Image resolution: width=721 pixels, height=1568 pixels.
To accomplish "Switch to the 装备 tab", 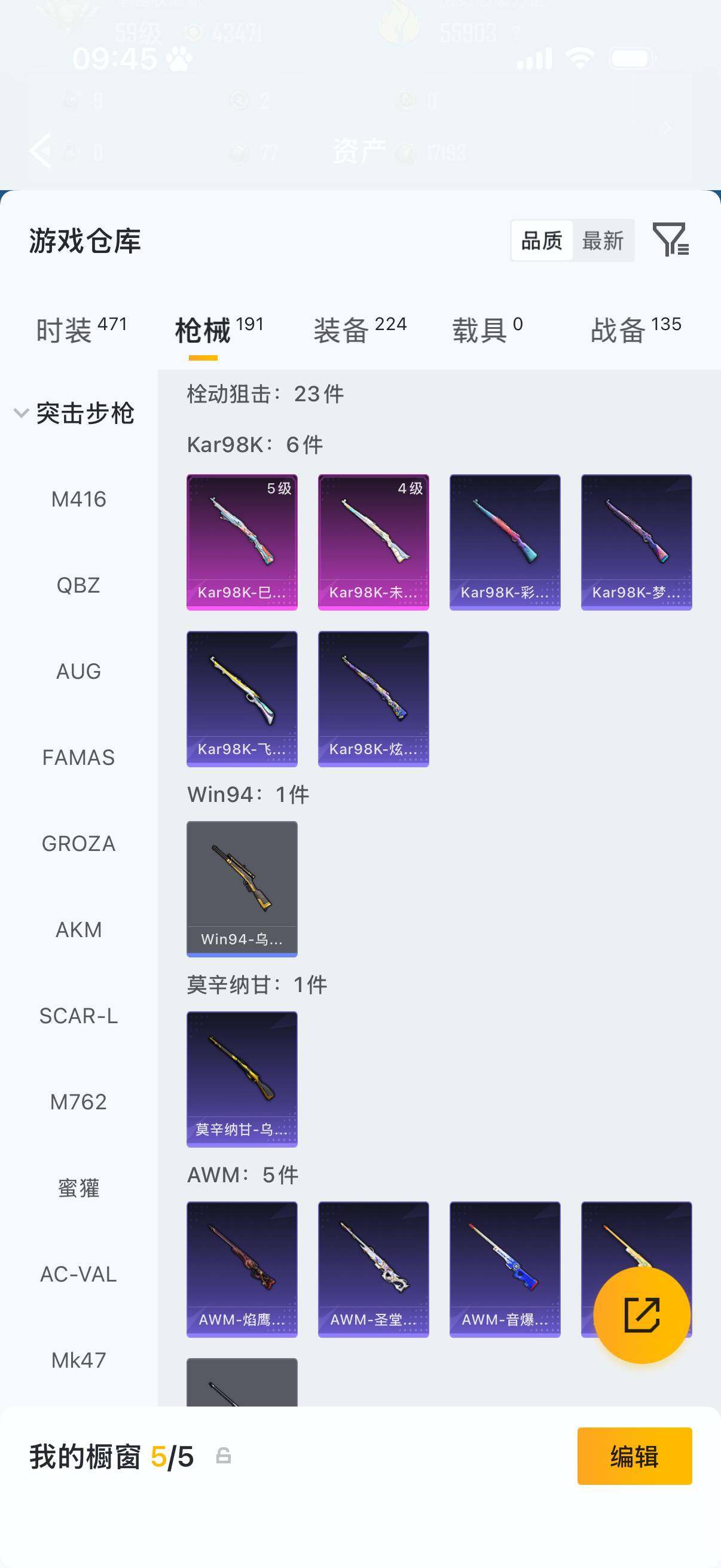I will 359,330.
